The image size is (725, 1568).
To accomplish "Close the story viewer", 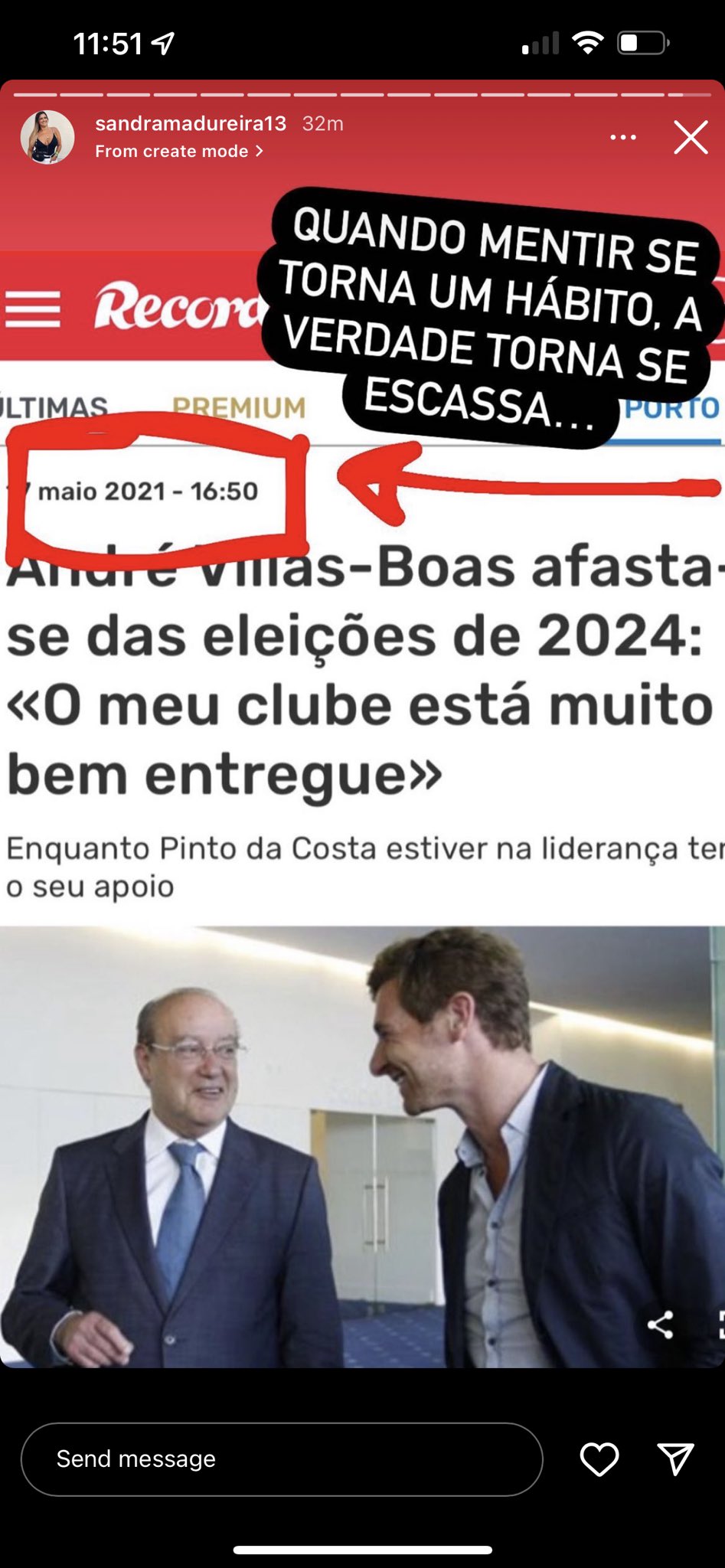I will tap(691, 139).
